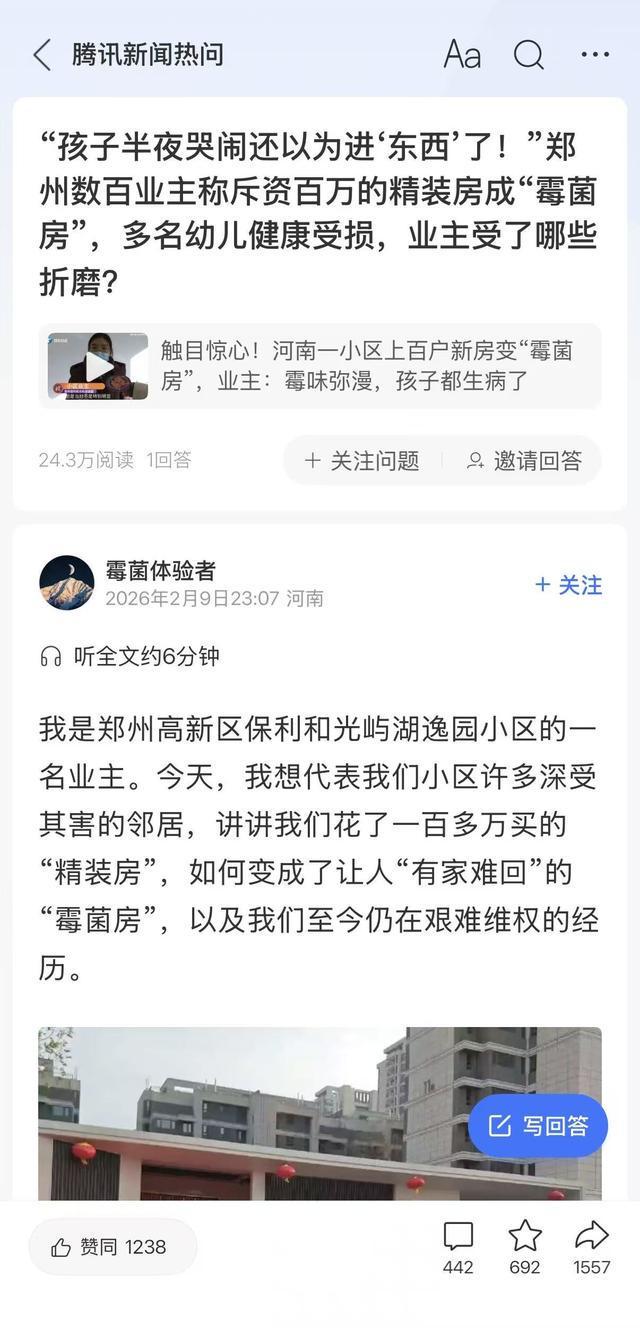Open the search magnifier icon

coord(529,55)
